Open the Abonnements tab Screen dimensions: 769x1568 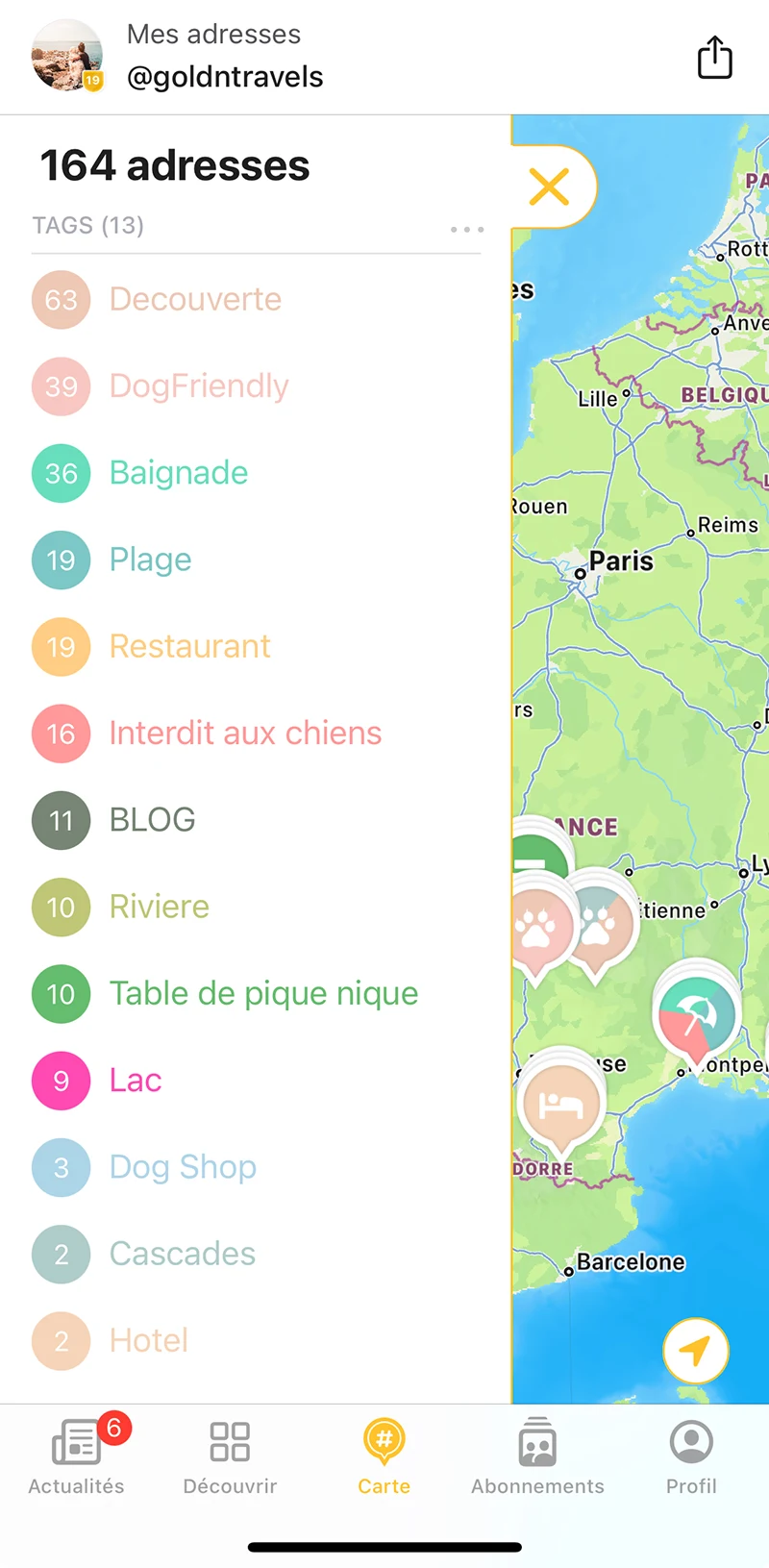click(x=537, y=1456)
